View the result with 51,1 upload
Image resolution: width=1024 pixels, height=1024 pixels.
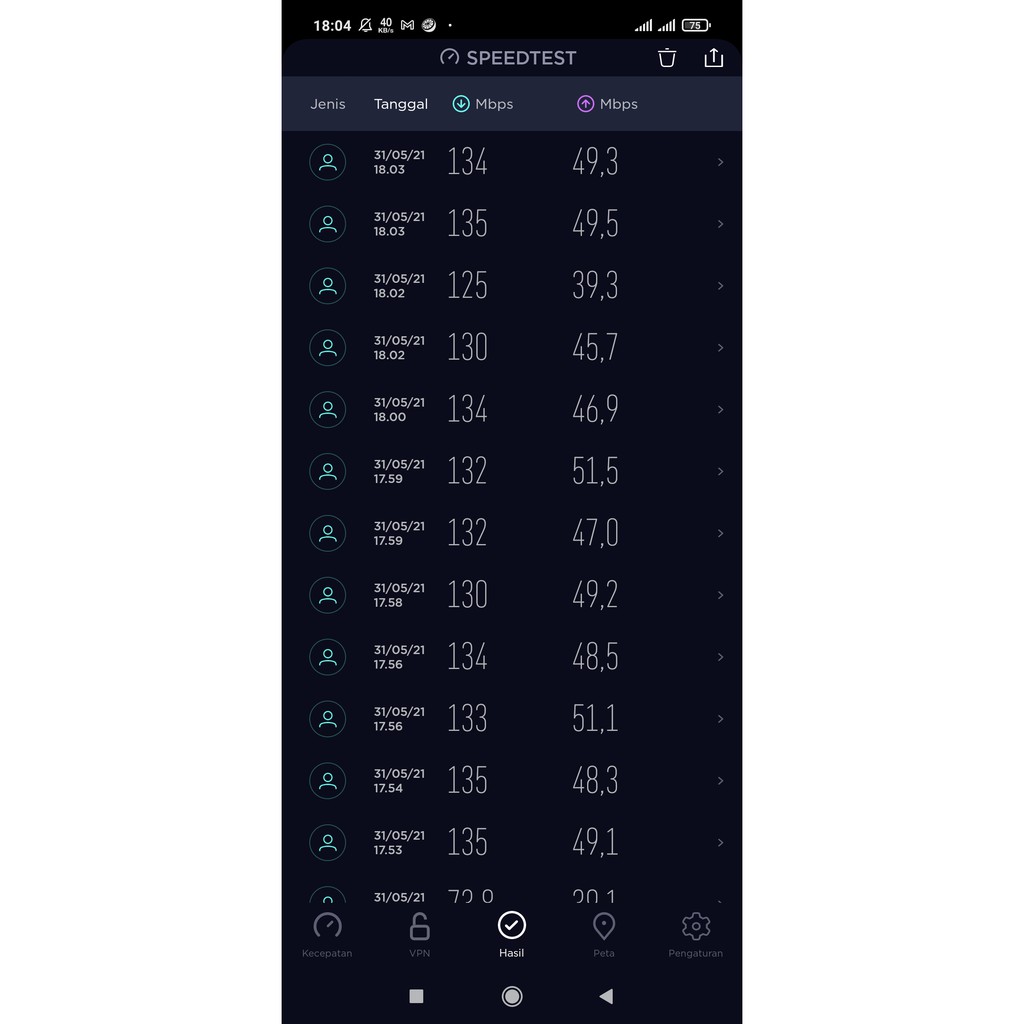click(595, 719)
